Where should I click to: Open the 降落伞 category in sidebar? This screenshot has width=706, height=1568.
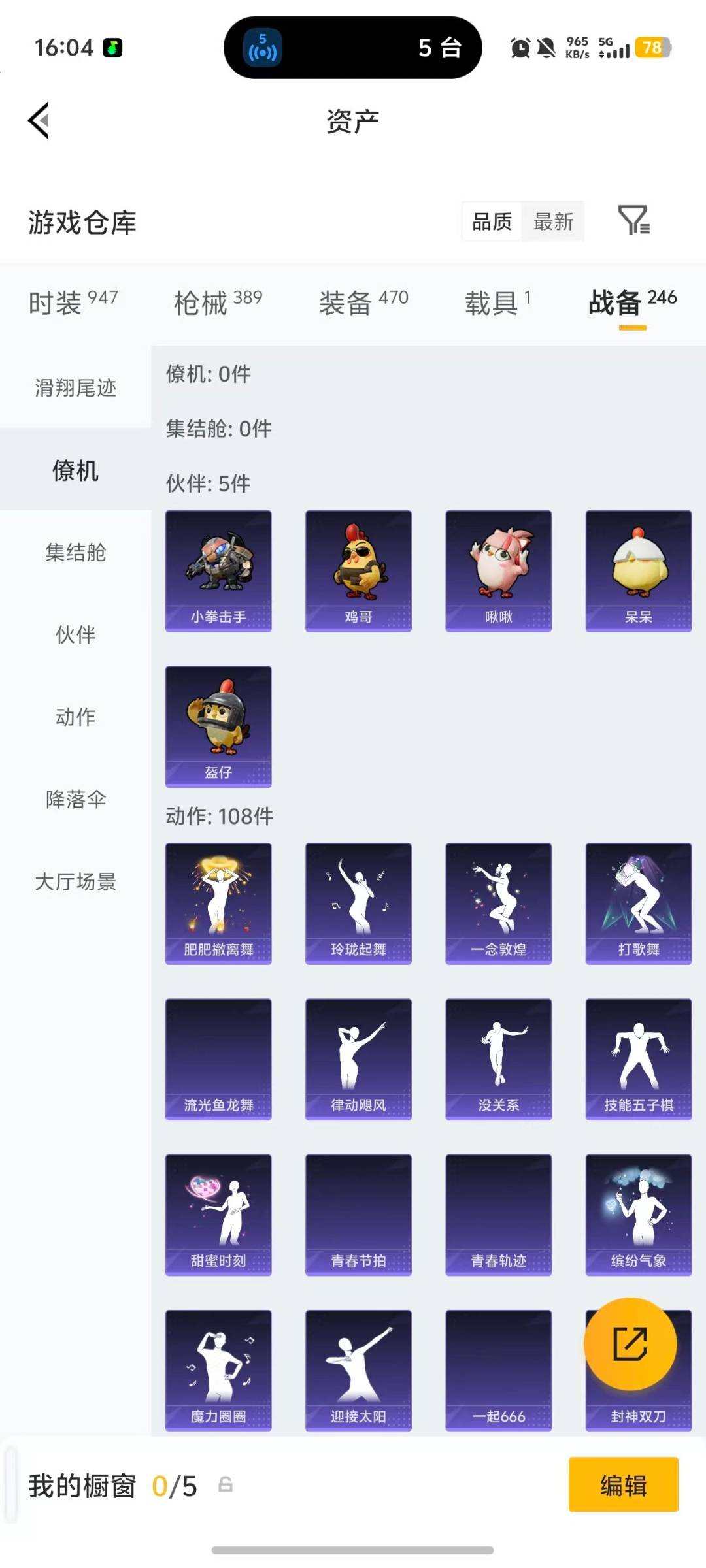pyautogui.click(x=74, y=799)
